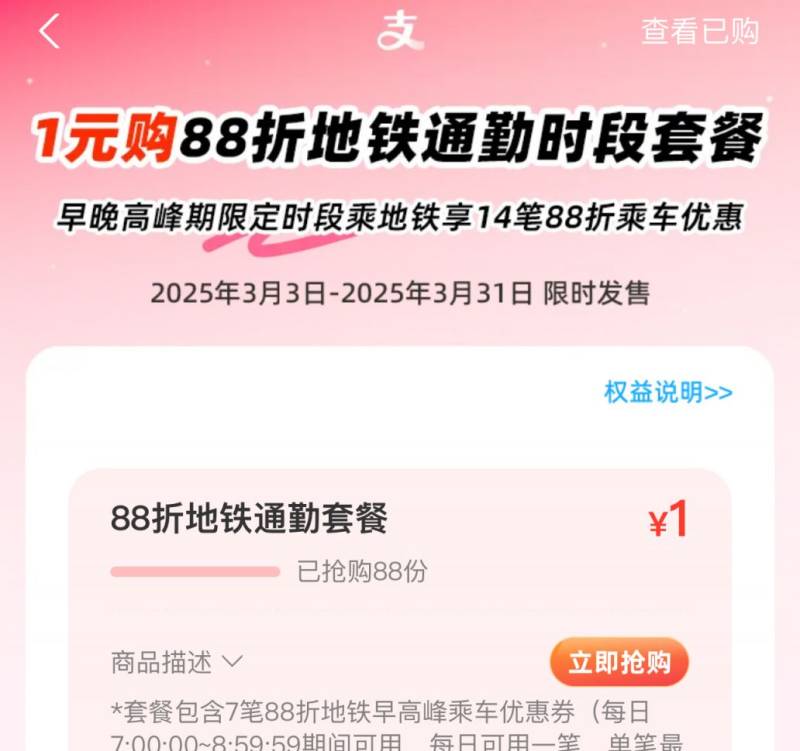Open 权益说明 benefits explanation link

tap(668, 392)
